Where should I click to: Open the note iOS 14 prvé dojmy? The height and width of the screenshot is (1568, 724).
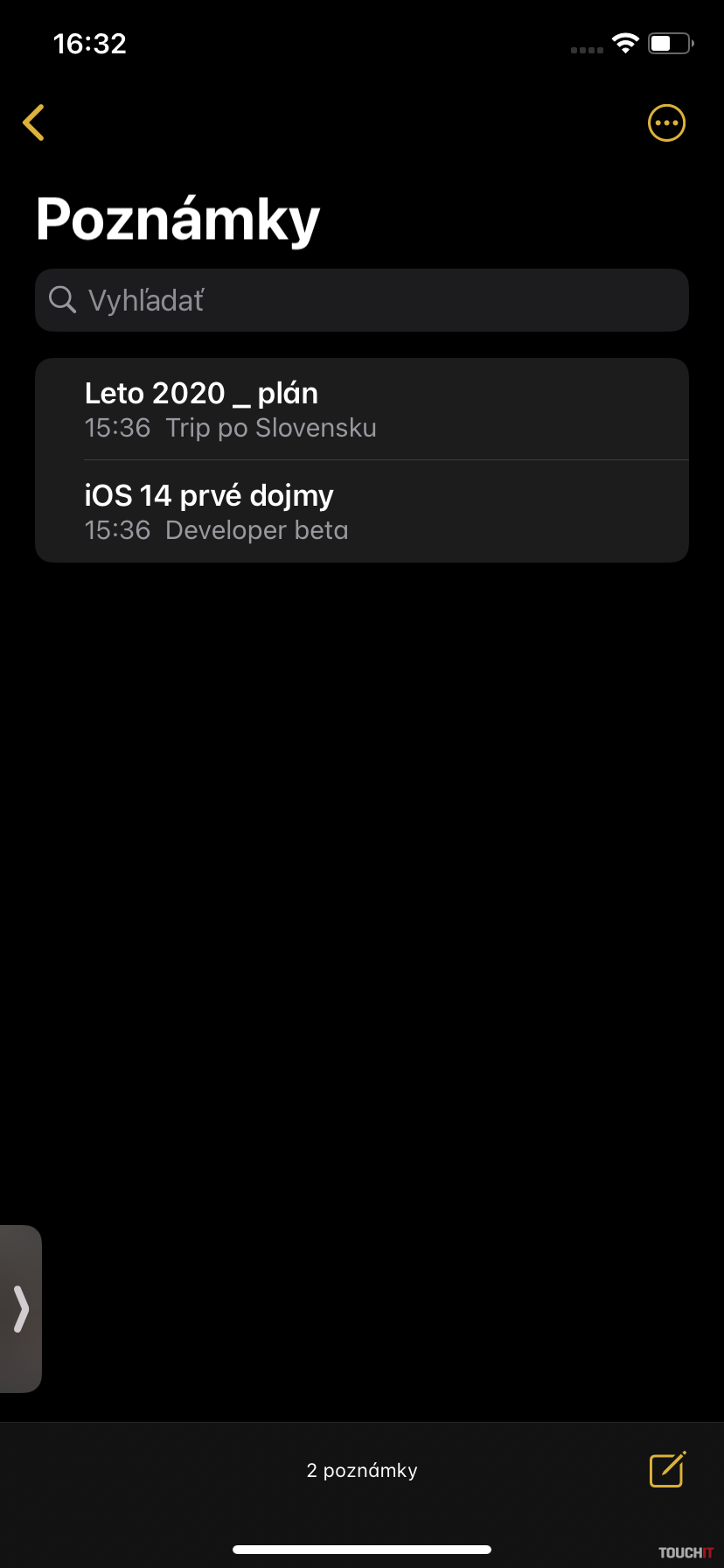tap(362, 511)
